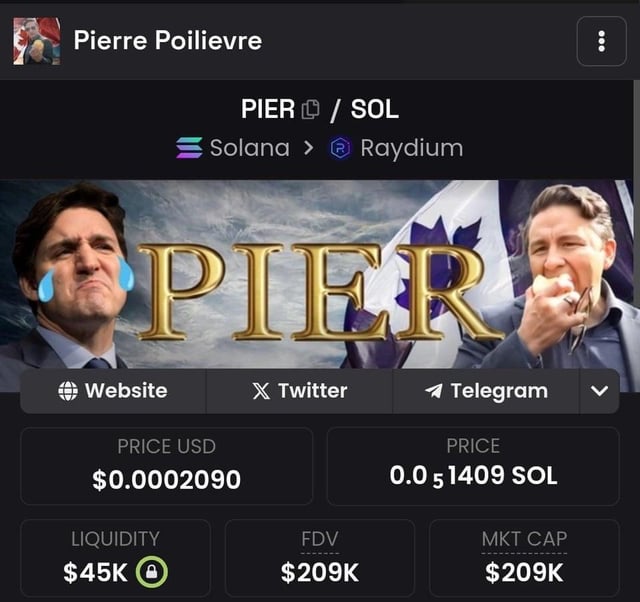The image size is (640, 602).
Task: Open the three-dot overflow menu
Action: (601, 41)
